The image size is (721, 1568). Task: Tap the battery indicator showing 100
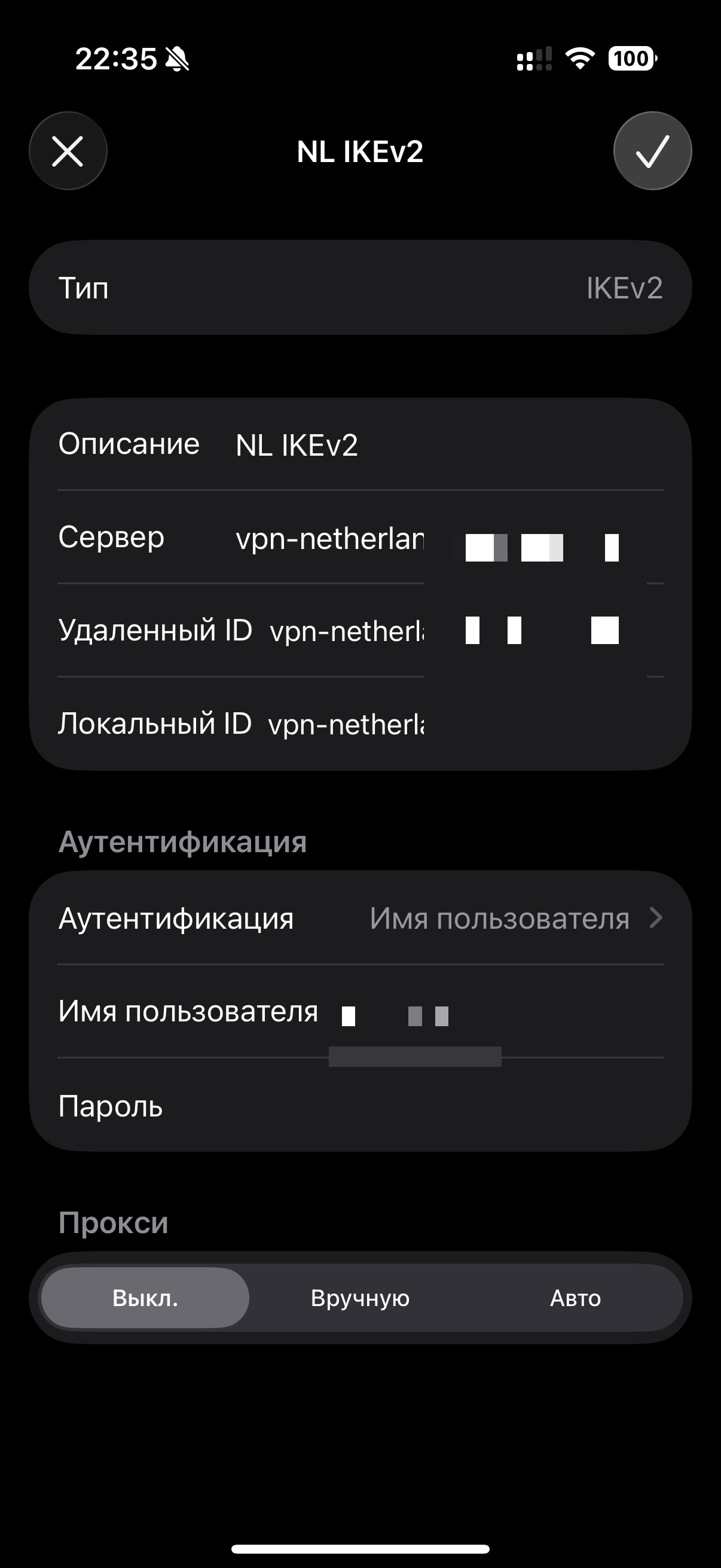click(630, 59)
